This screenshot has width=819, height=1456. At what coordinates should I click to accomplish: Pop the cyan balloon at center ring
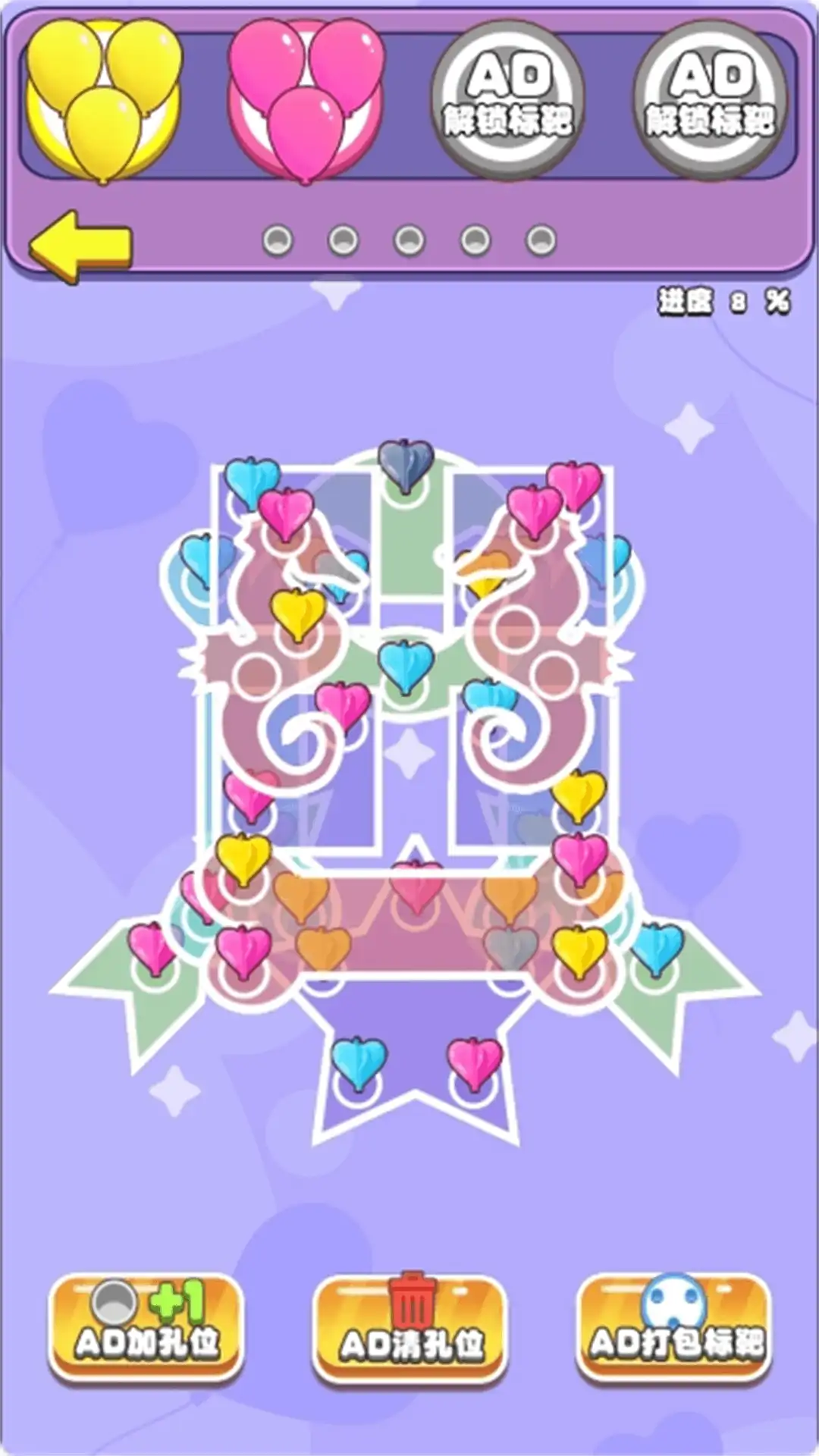pyautogui.click(x=406, y=664)
